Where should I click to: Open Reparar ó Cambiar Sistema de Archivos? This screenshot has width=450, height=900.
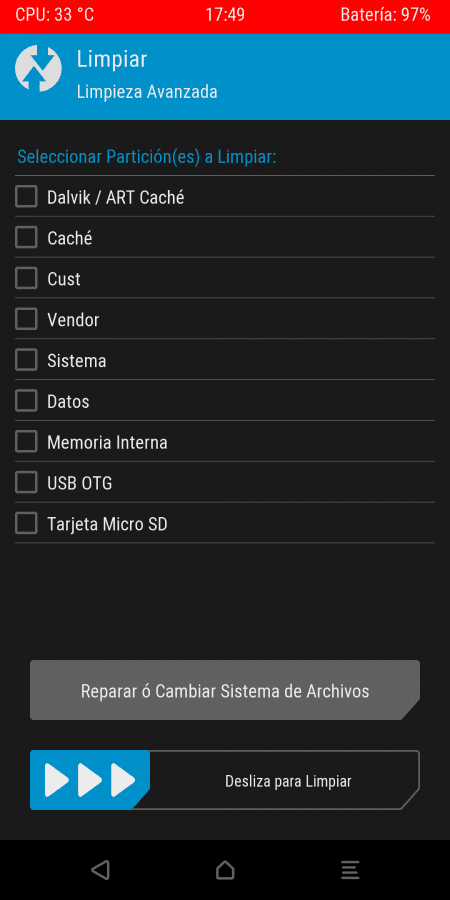(225, 690)
